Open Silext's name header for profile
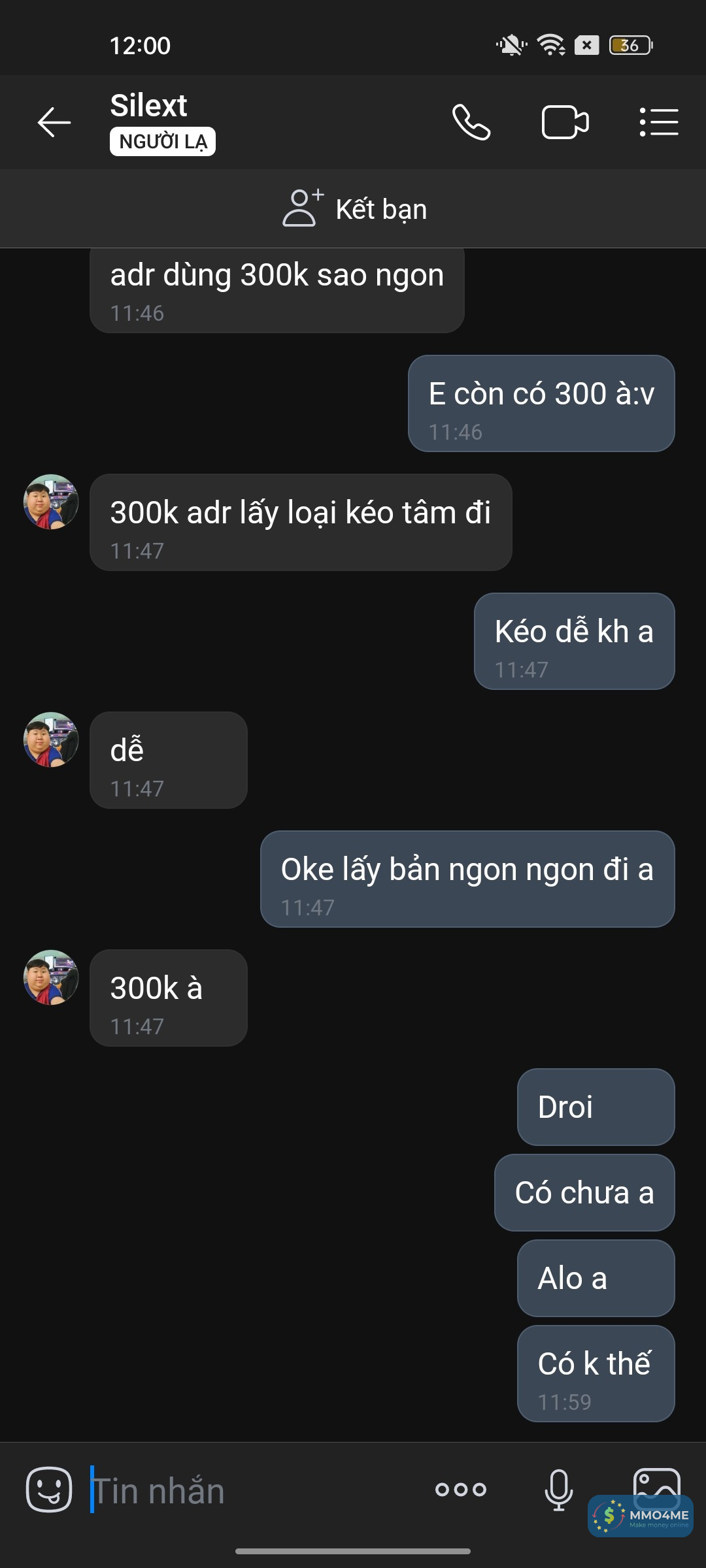706x1568 pixels. [149, 106]
